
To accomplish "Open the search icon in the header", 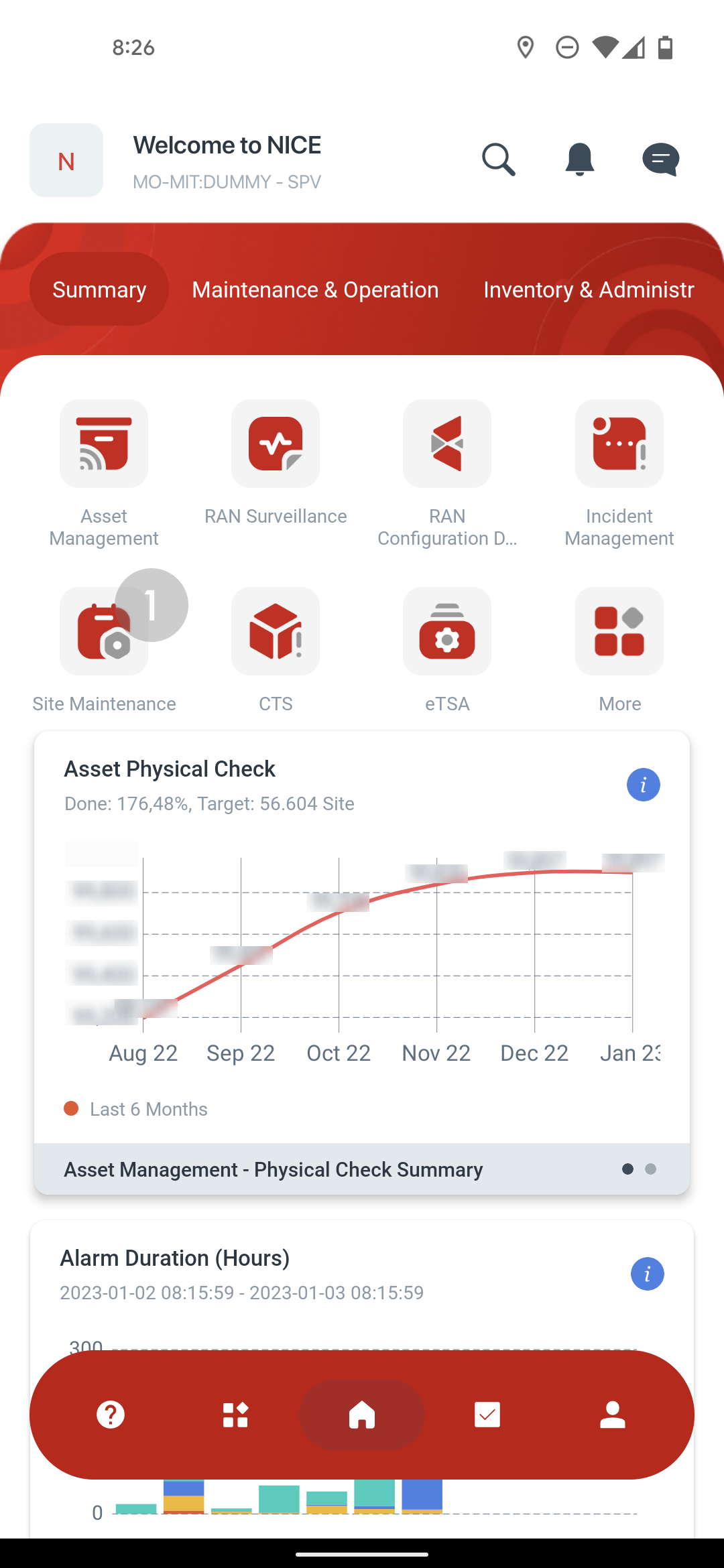I will 499,159.
